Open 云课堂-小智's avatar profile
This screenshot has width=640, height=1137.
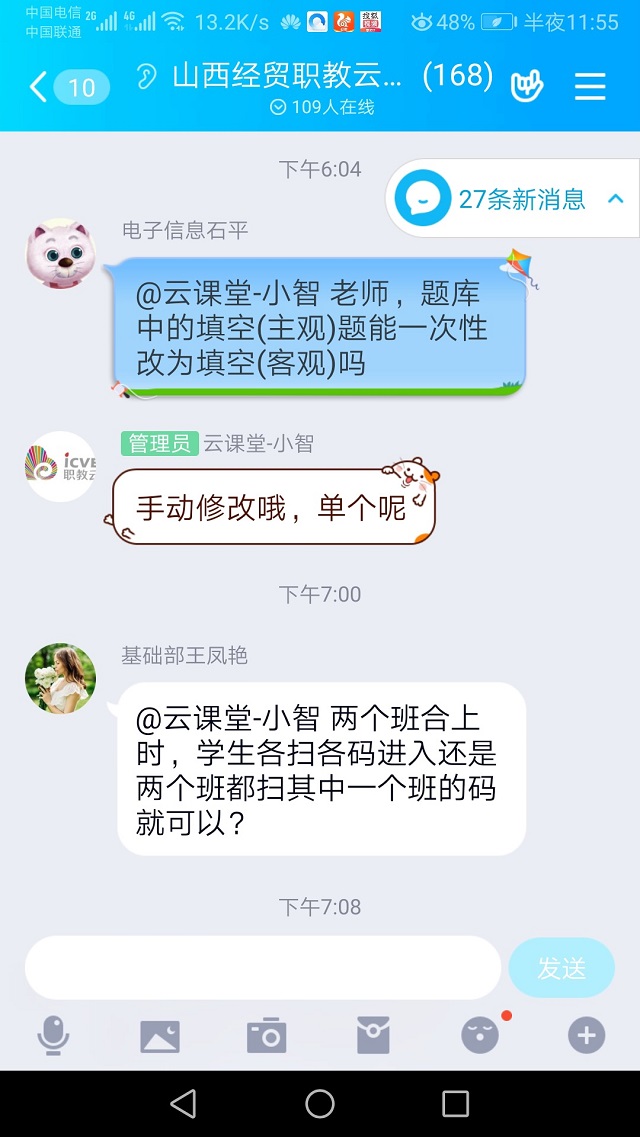[x=60, y=466]
